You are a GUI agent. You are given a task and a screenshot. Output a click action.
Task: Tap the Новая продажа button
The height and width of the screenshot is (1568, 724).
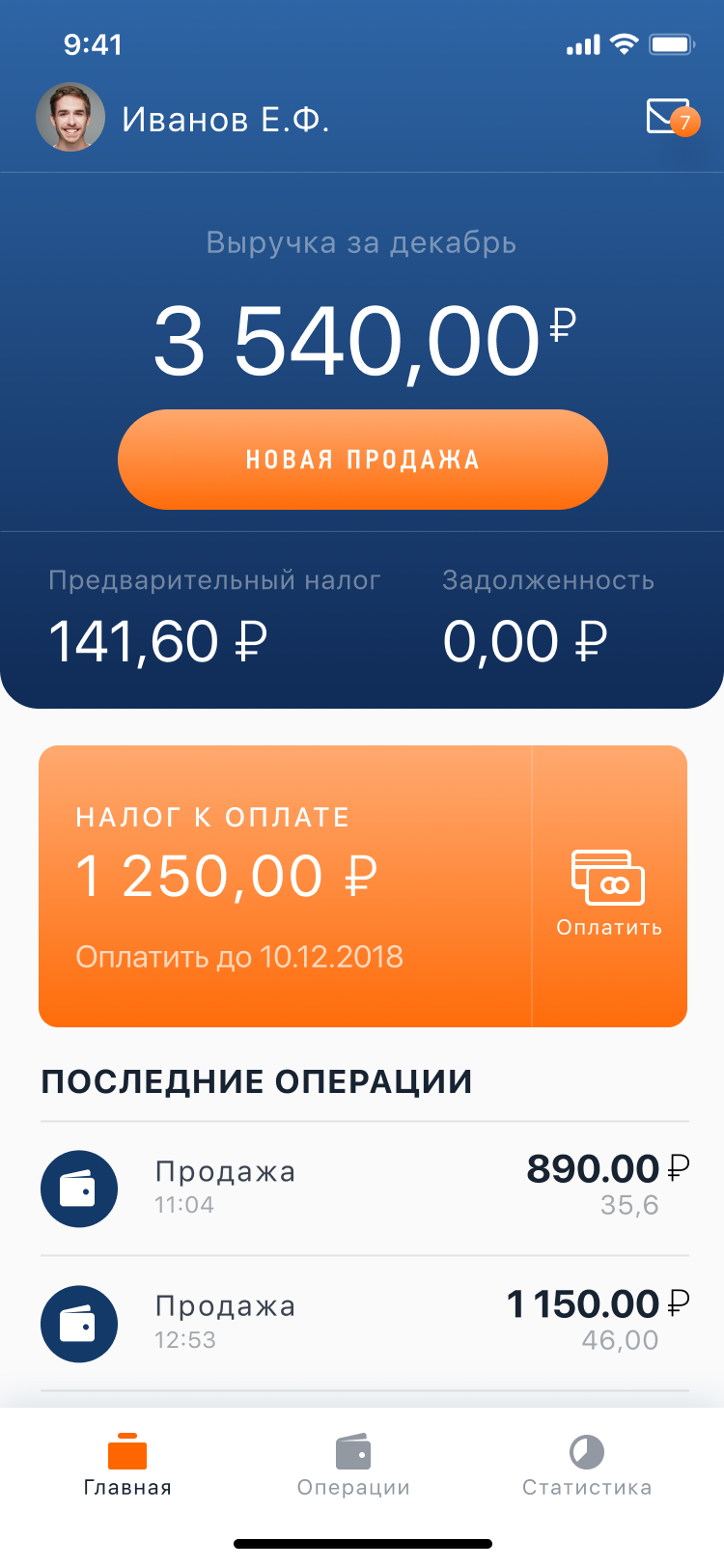pyautogui.click(x=362, y=460)
